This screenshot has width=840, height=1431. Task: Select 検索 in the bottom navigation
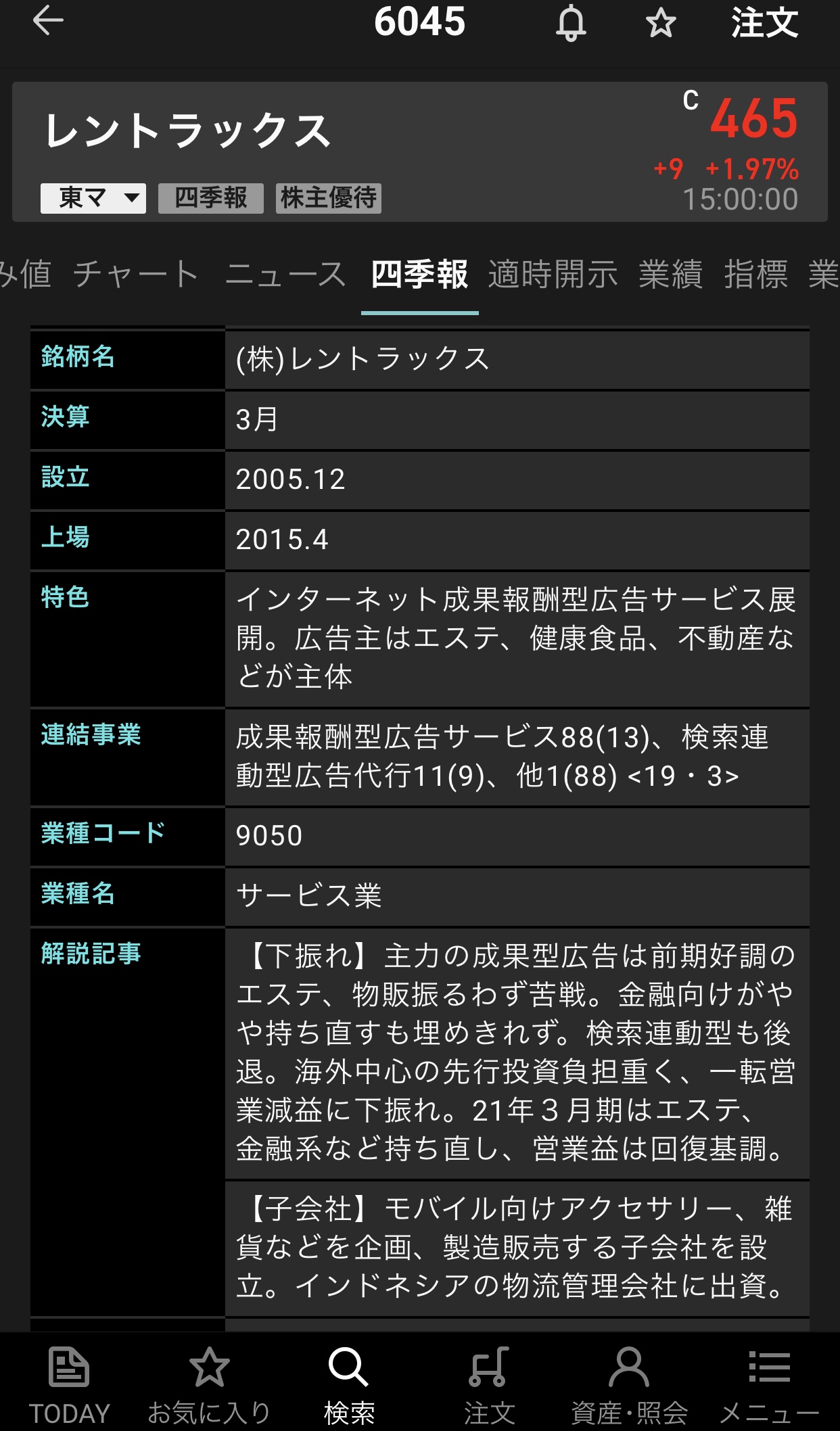click(x=349, y=1384)
